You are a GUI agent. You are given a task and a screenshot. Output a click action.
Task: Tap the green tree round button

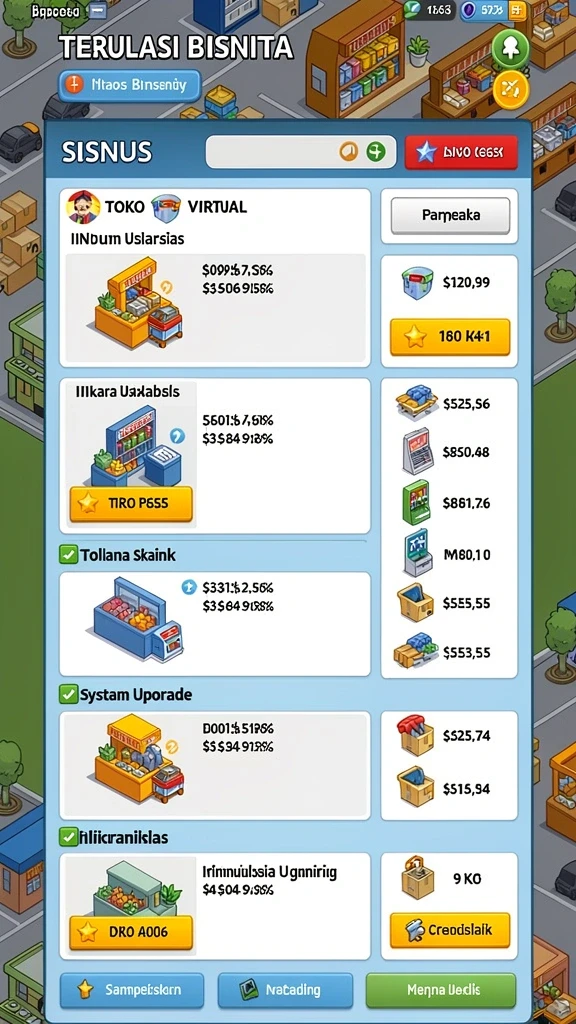[x=510, y=49]
